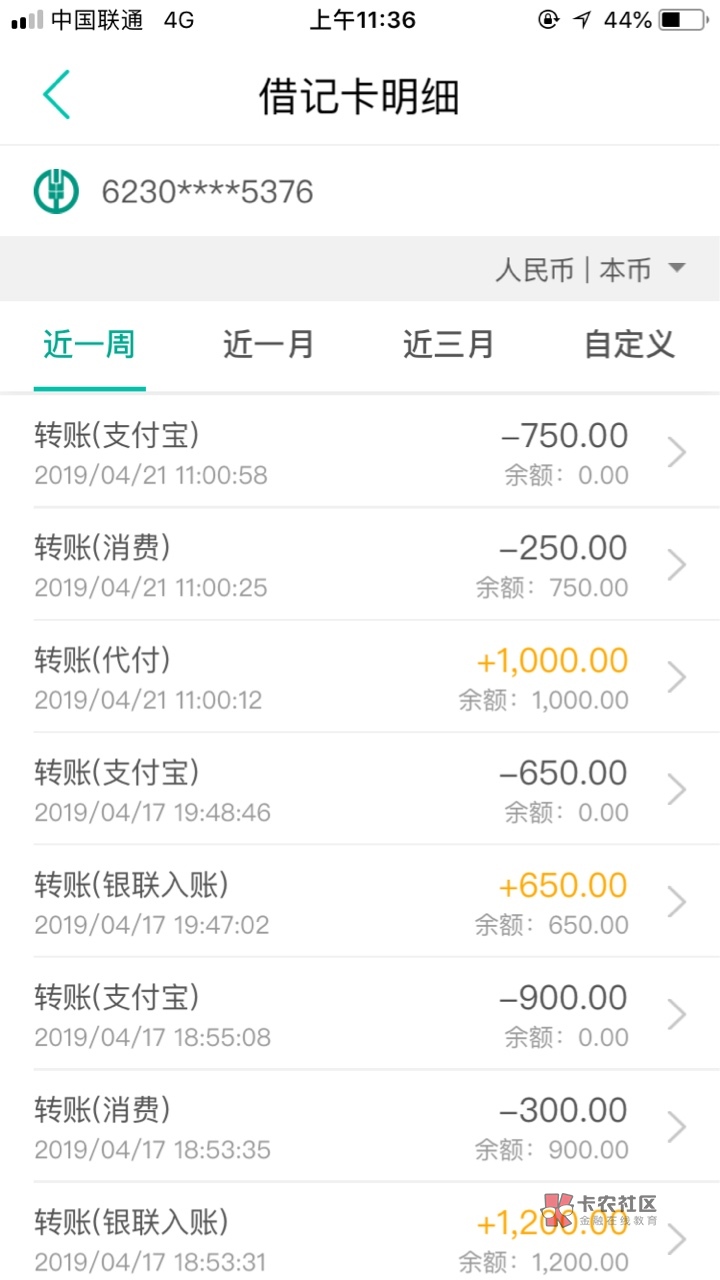
Task: View the +1,000.00 代付 transfer
Action: pos(360,677)
